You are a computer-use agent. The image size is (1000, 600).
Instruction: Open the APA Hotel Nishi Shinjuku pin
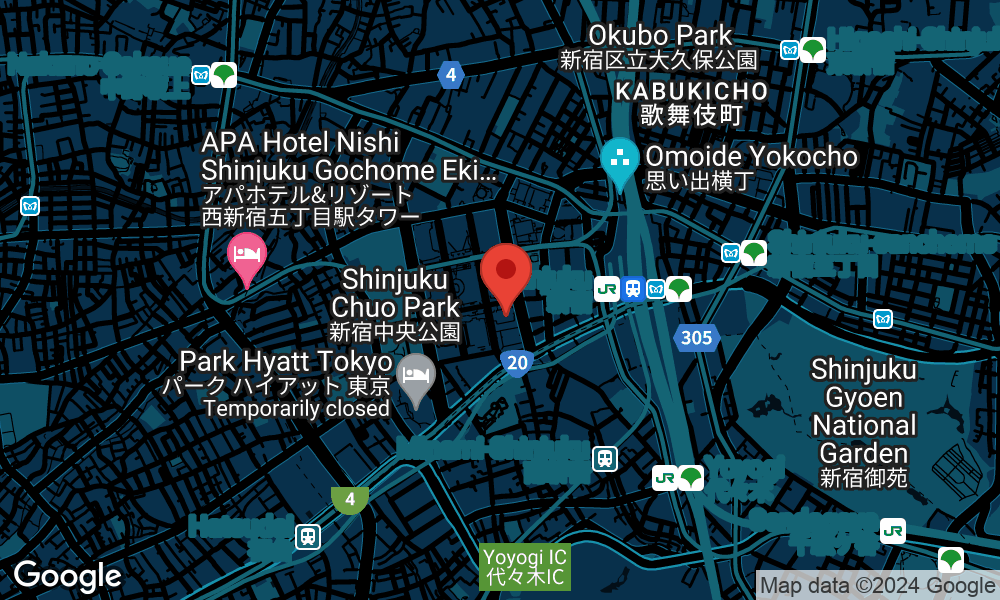(246, 254)
